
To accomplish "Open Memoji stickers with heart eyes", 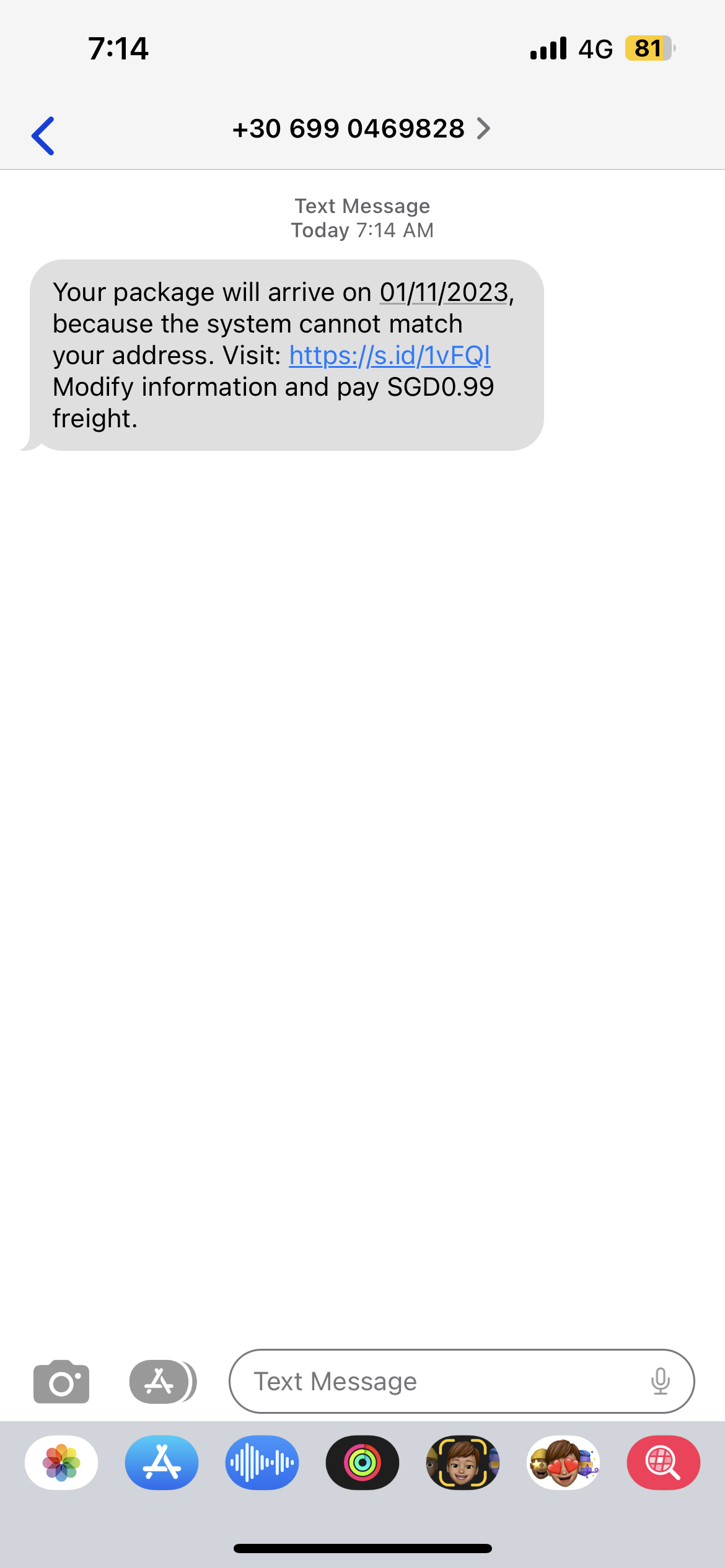I will pos(563,1463).
